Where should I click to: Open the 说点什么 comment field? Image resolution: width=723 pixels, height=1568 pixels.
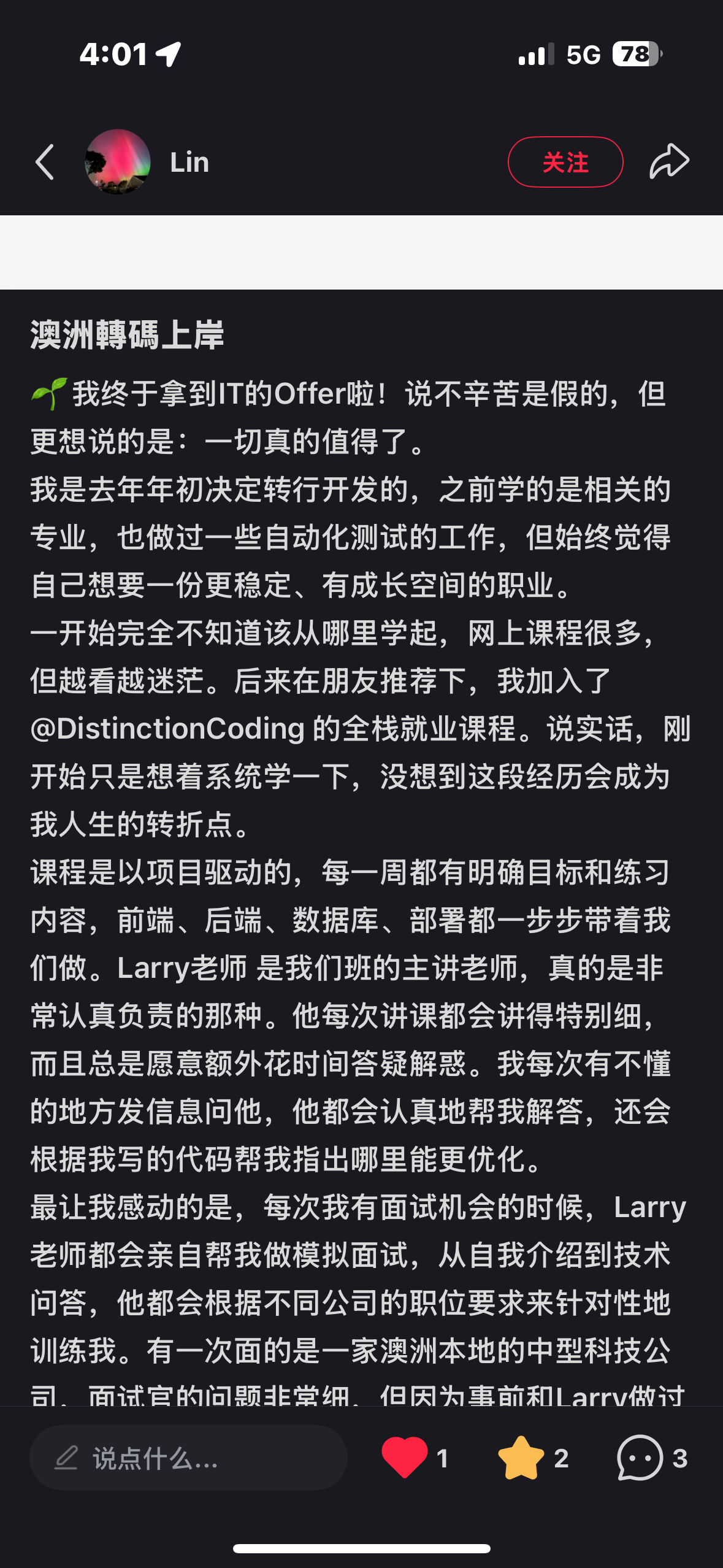[x=188, y=1458]
